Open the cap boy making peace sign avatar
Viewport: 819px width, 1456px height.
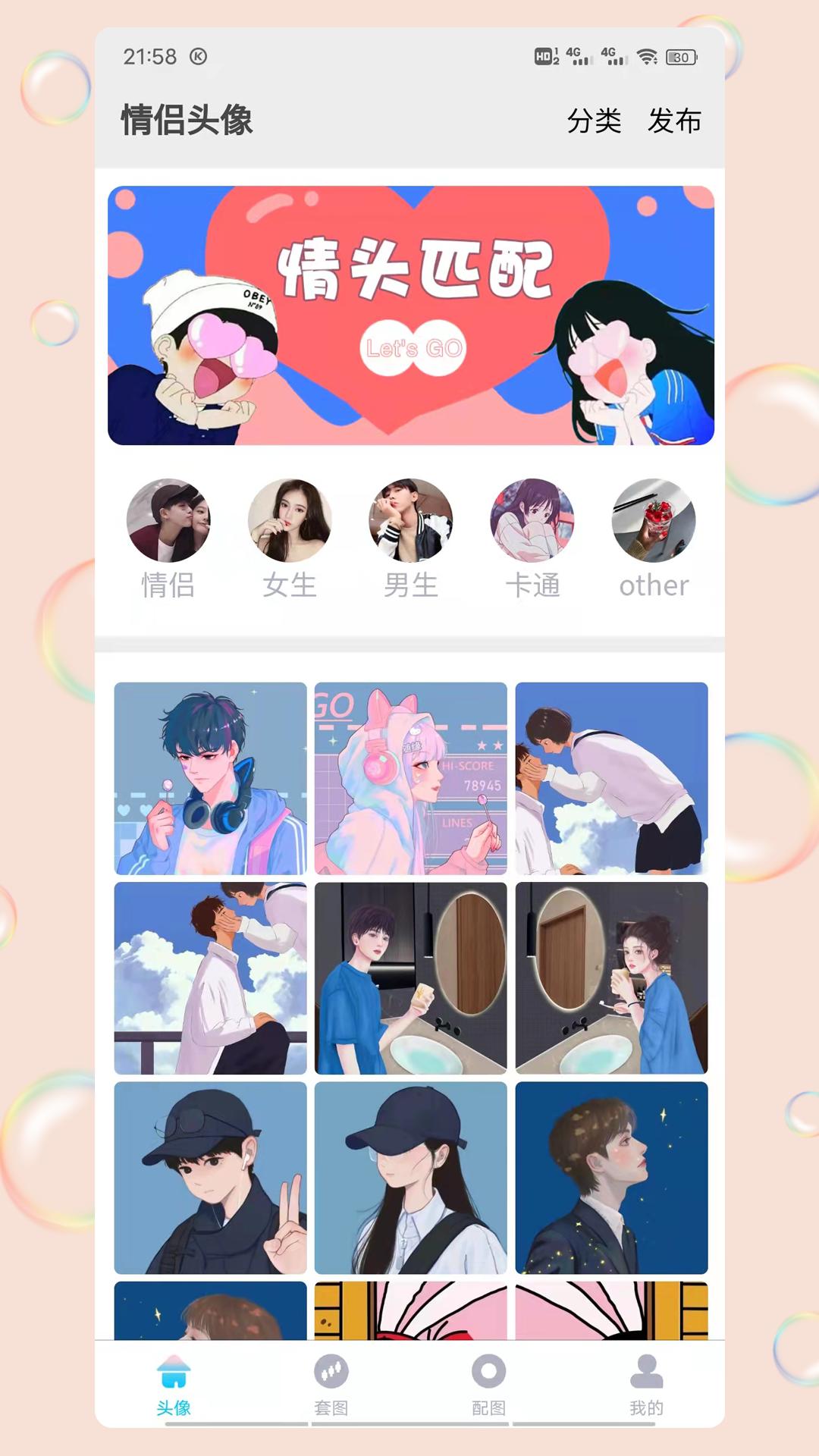(x=210, y=1178)
